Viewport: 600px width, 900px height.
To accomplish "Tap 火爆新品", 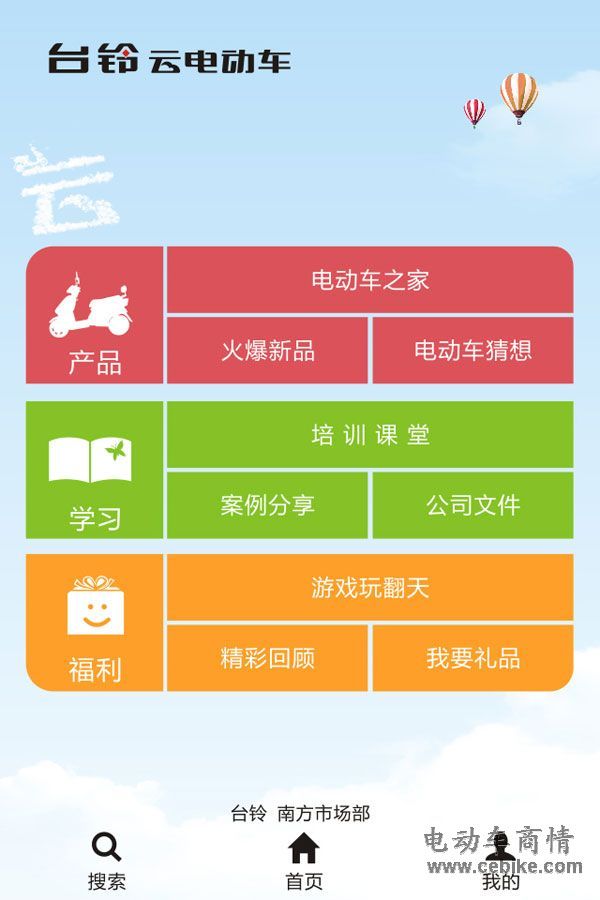I will (x=267, y=350).
